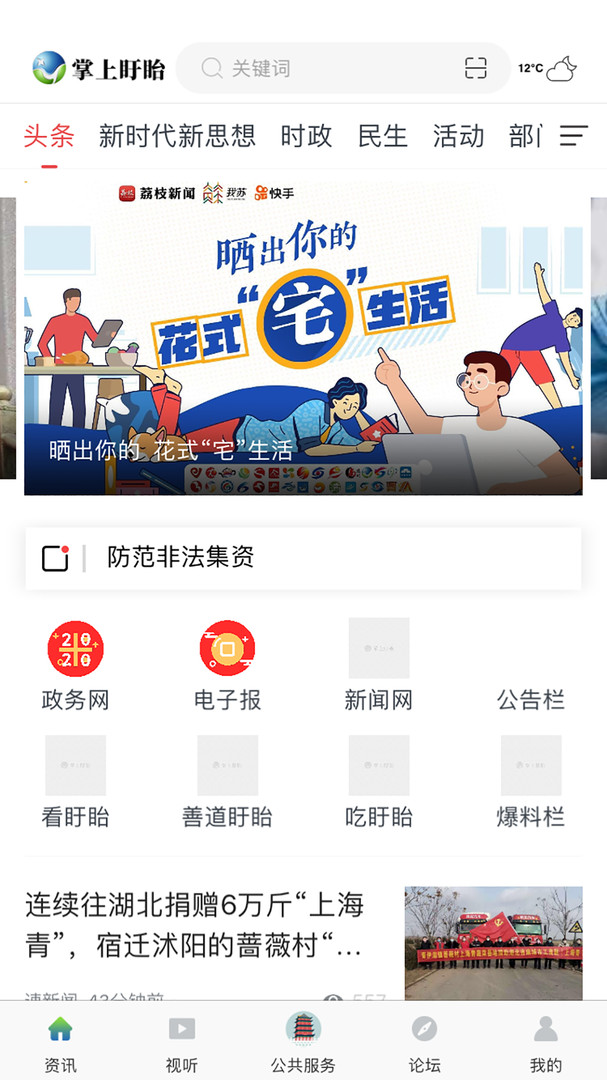Viewport: 607px width, 1080px height.
Task: Open 善道盱眙 shortcut
Action: [227, 783]
